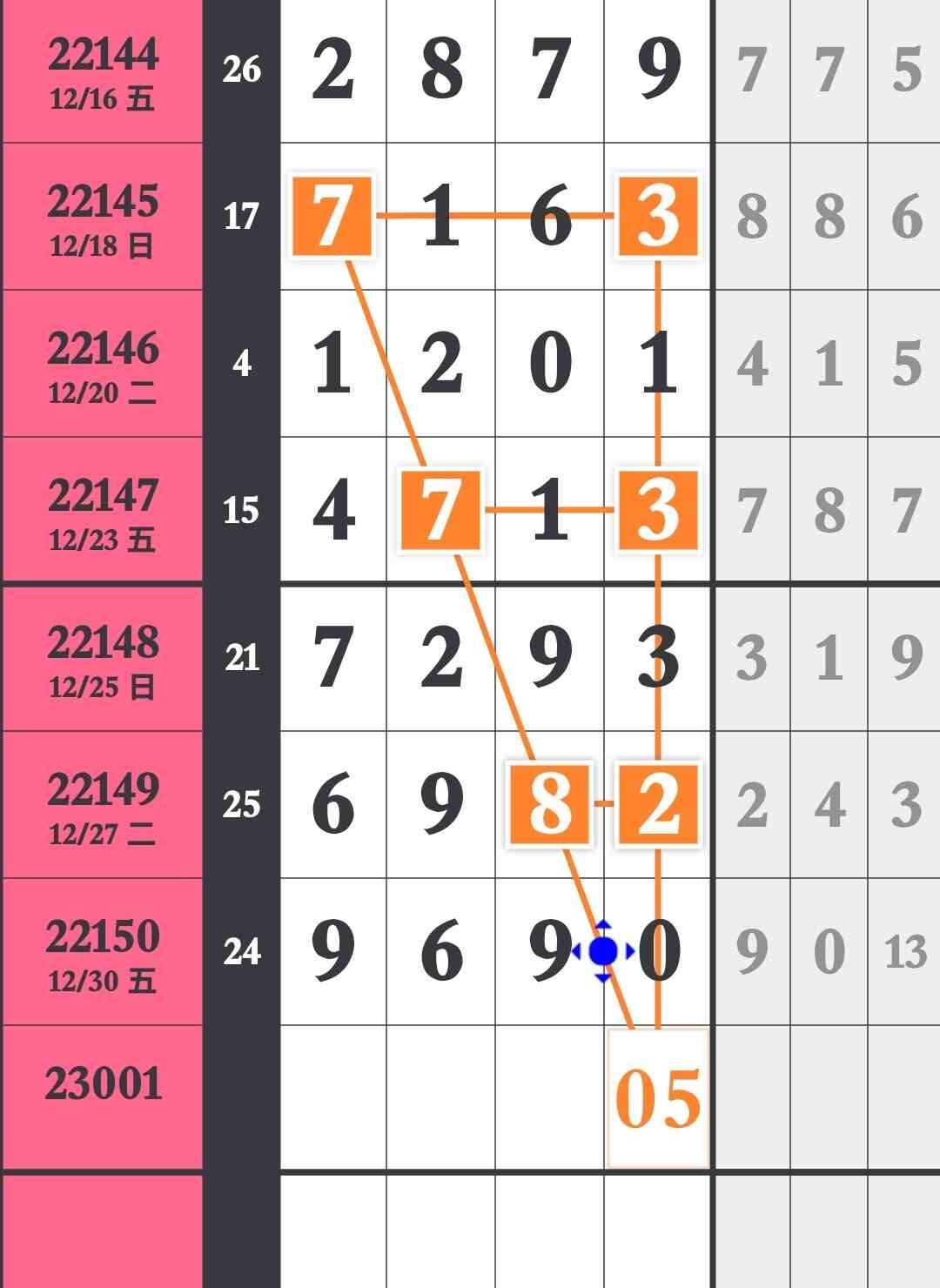The height and width of the screenshot is (1288, 940).
Task: Select the orange 05 annotation box
Action: point(658,1098)
